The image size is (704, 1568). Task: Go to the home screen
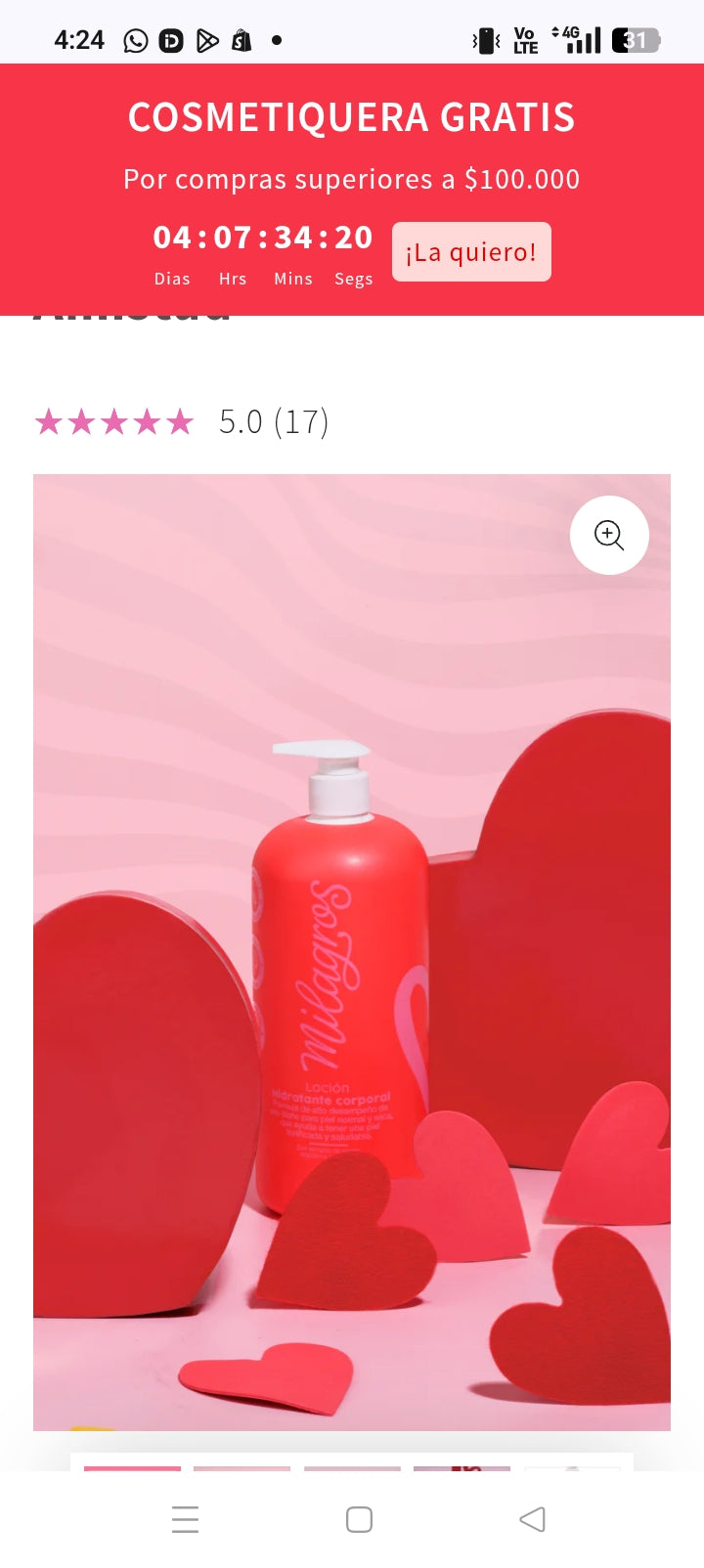coord(359,1519)
